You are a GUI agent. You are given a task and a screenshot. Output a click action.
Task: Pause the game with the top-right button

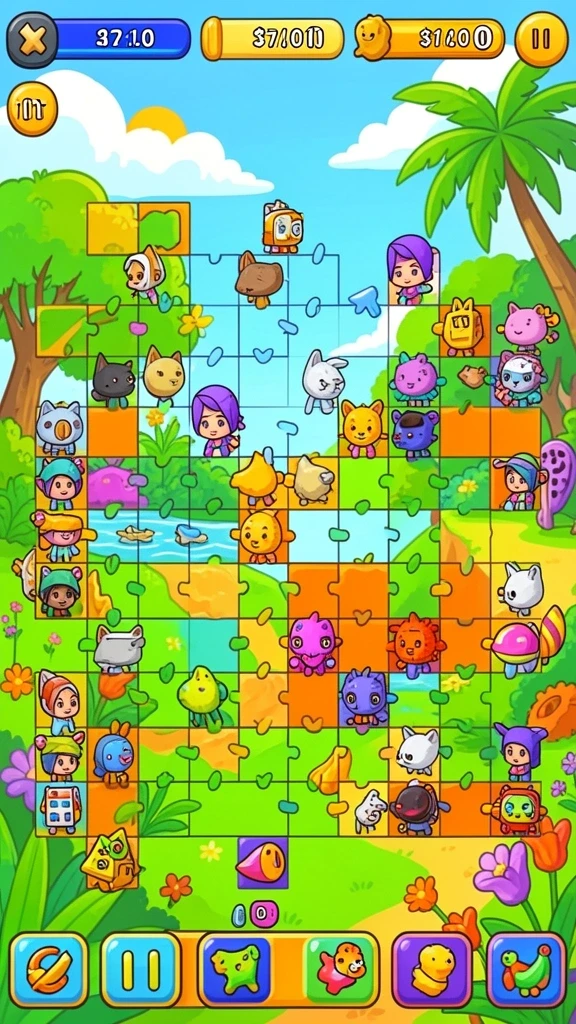(541, 39)
